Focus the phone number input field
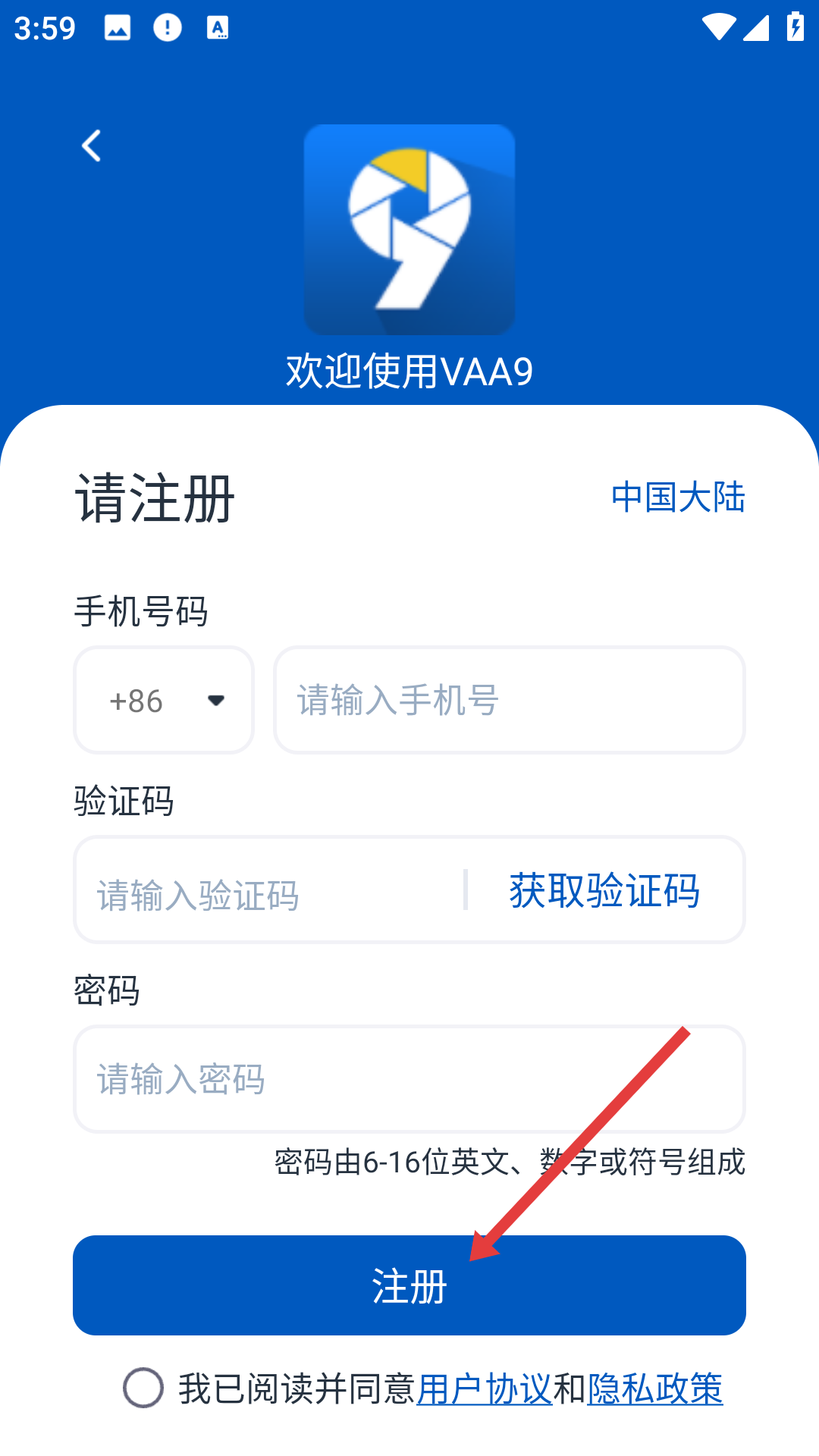This screenshot has width=819, height=1456. pos(508,700)
